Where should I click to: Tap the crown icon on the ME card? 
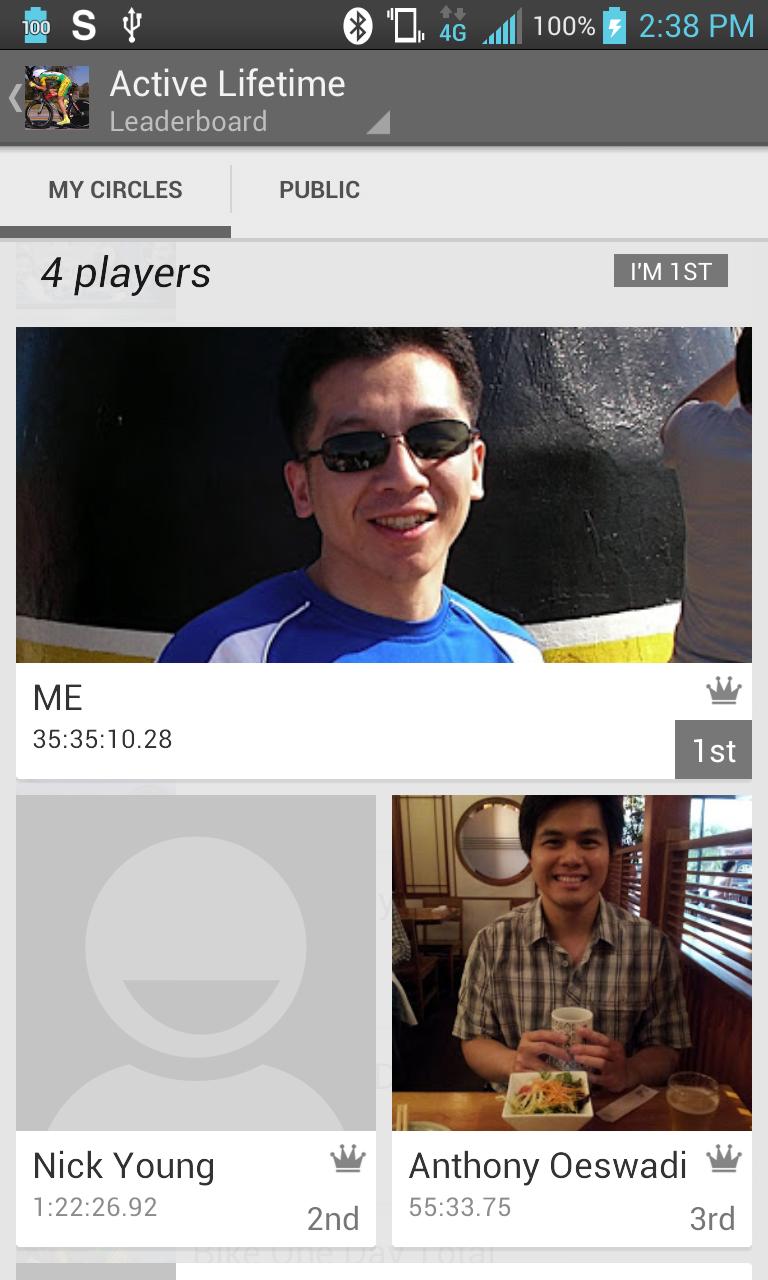coord(725,690)
